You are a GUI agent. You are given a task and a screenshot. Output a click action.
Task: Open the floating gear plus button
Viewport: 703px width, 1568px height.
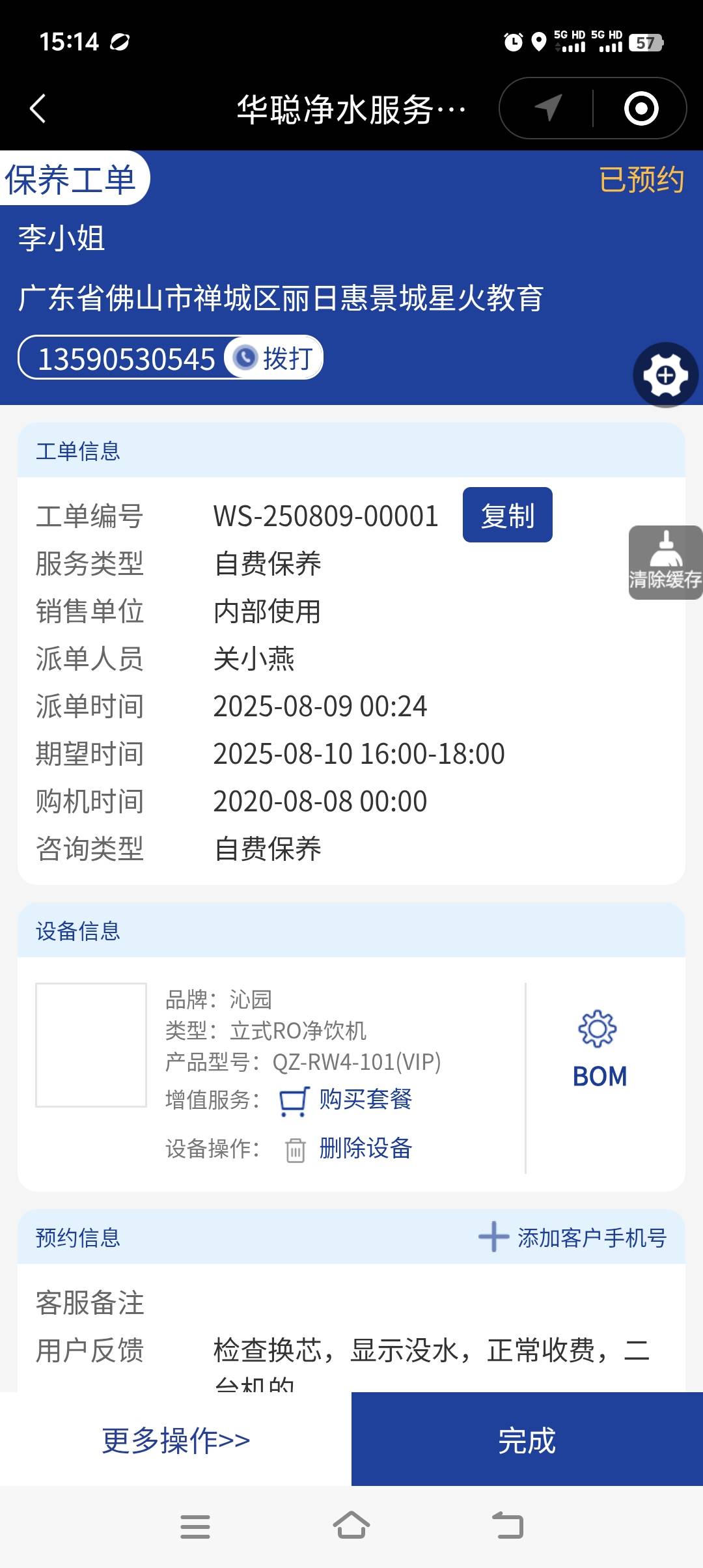(665, 375)
